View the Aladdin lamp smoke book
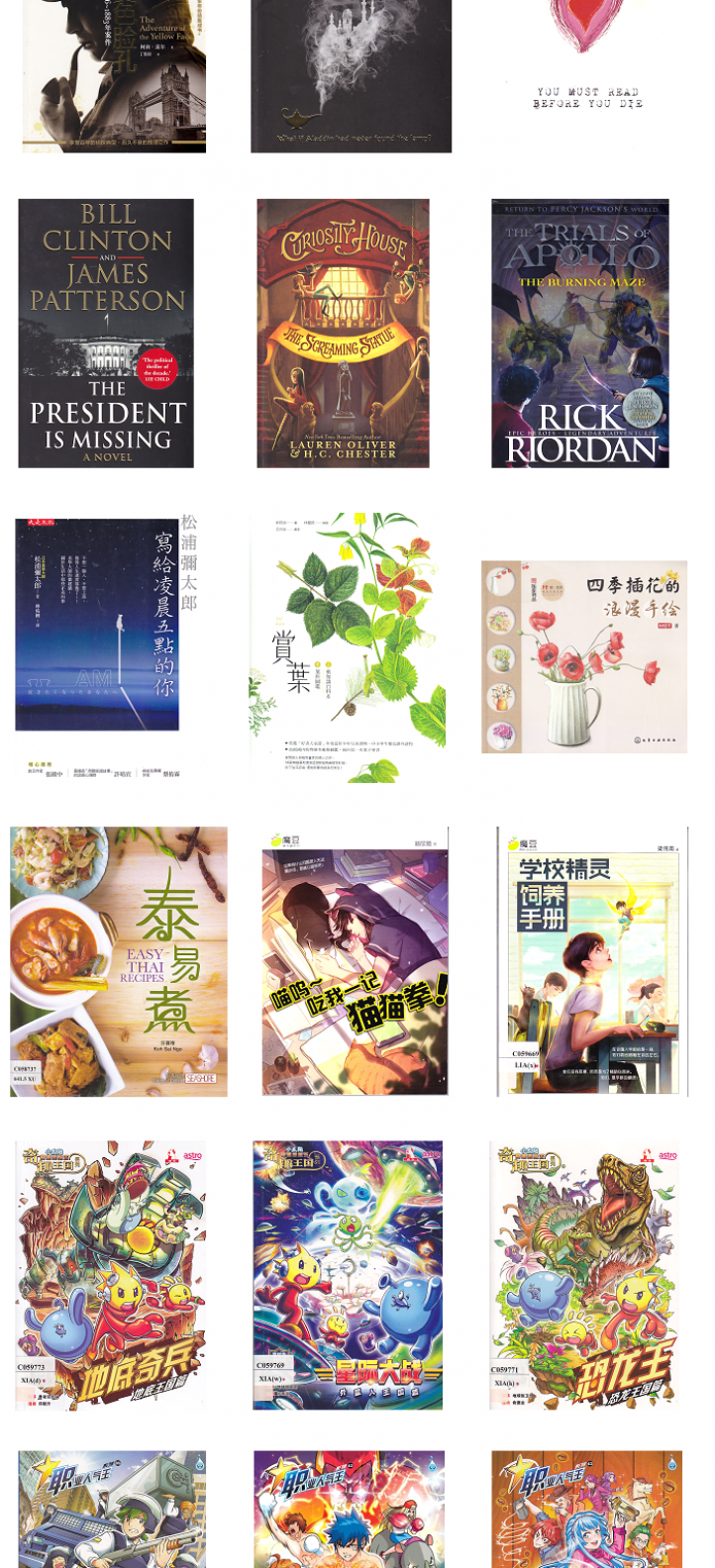Viewport: 715px width, 1568px height. [351, 75]
